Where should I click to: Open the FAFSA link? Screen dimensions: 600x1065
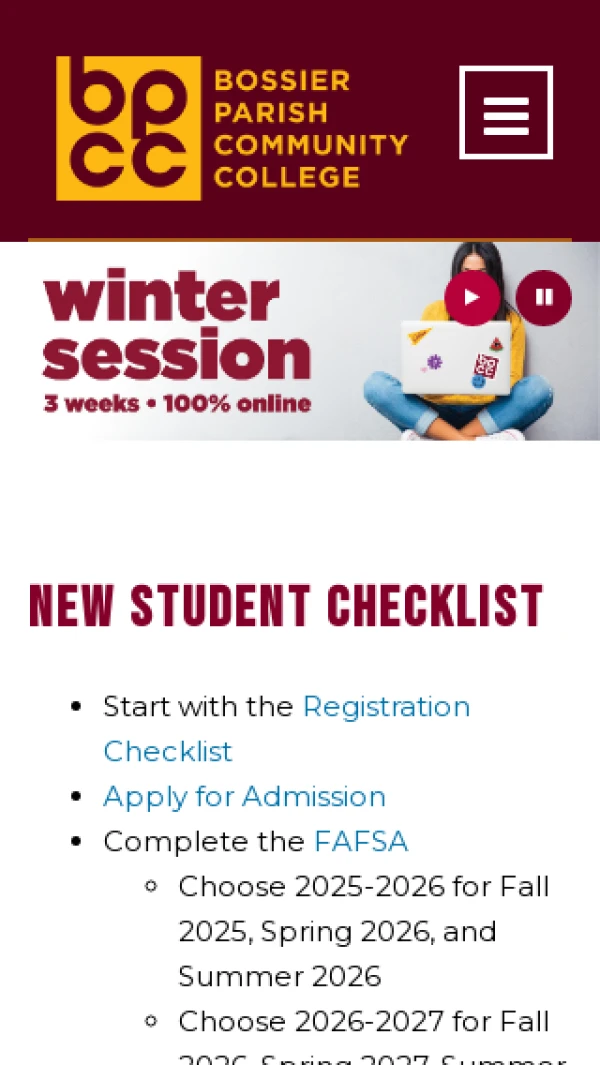[x=361, y=842]
